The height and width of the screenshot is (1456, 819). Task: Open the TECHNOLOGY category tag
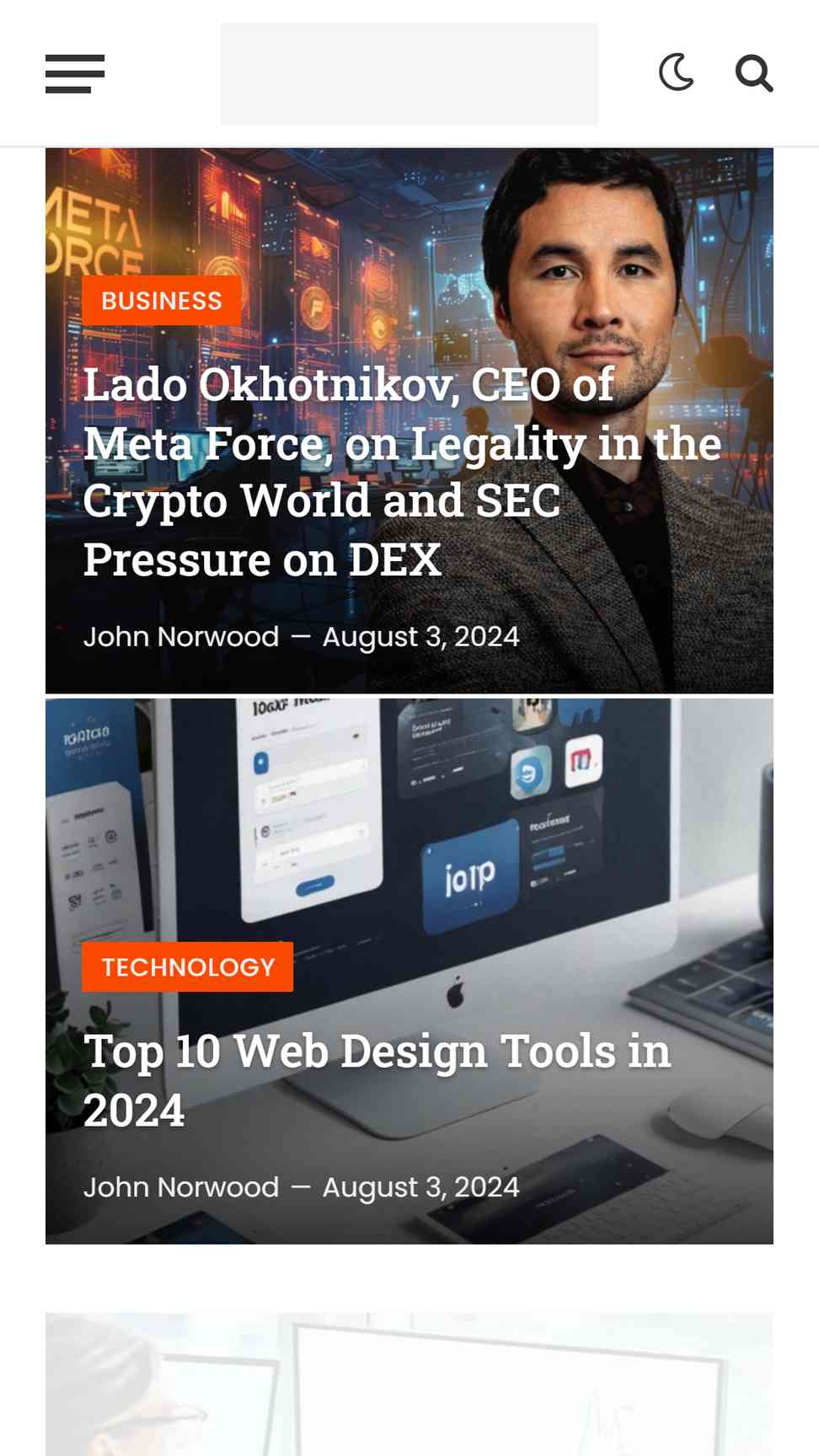pos(188,967)
